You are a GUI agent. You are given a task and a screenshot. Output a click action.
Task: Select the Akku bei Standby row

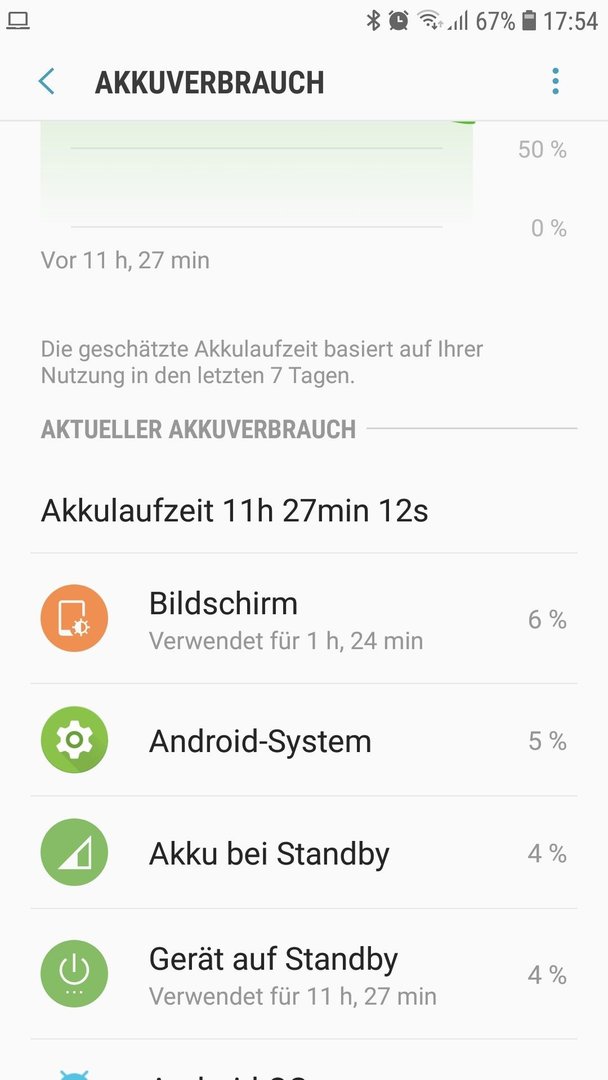304,853
